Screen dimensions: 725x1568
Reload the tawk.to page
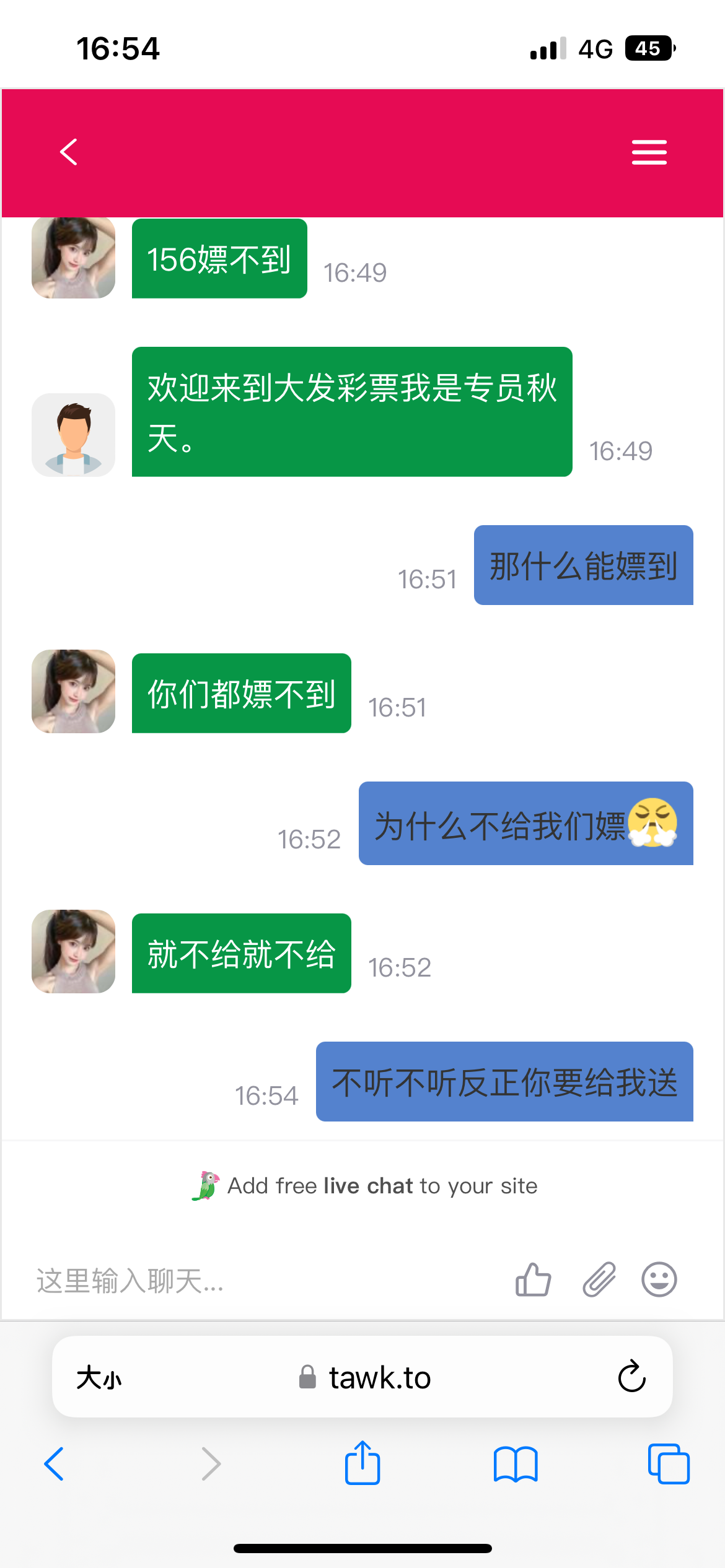point(631,1377)
